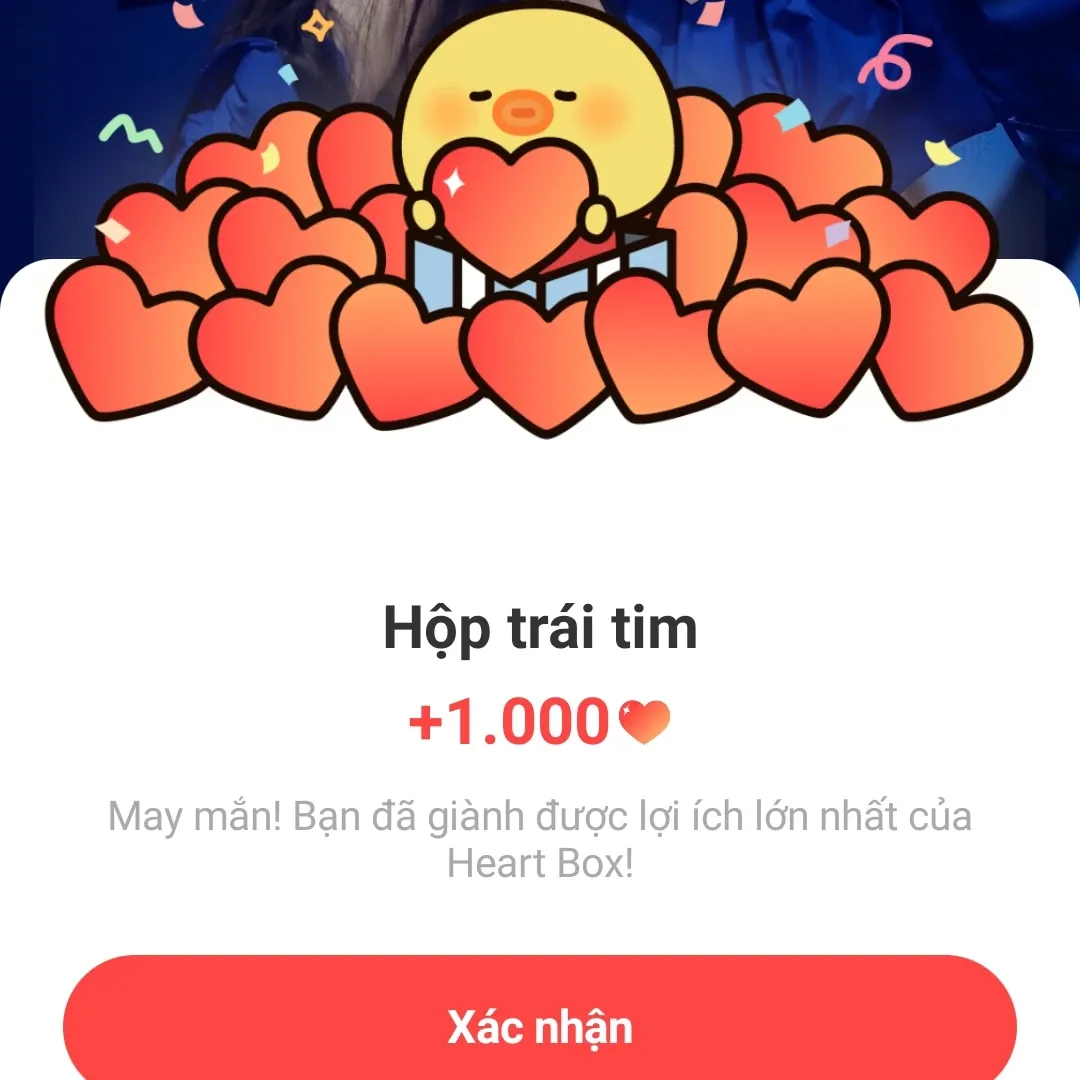Image resolution: width=1080 pixels, height=1080 pixels.
Task: Confirm the Heart Box reward with Xác nhận
Action: pyautogui.click(x=540, y=1026)
